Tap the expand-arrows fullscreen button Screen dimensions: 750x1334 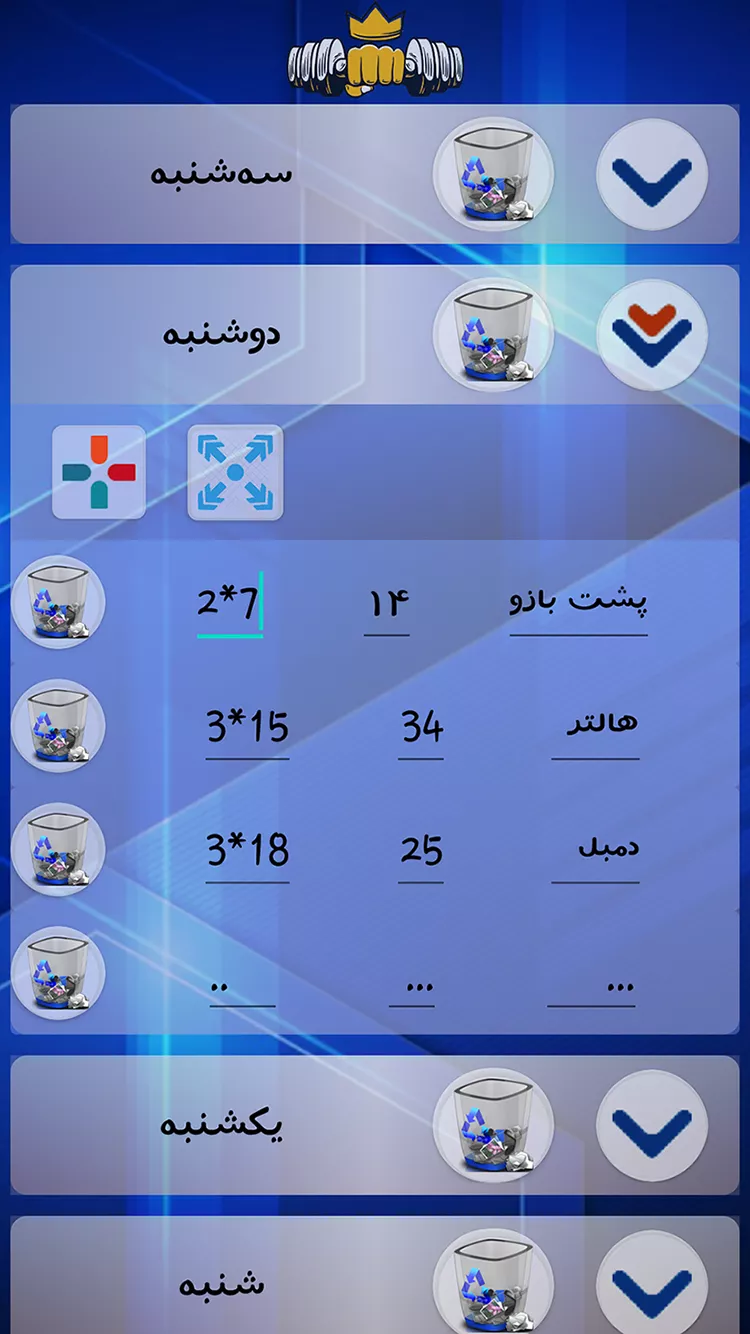[x=235, y=472]
